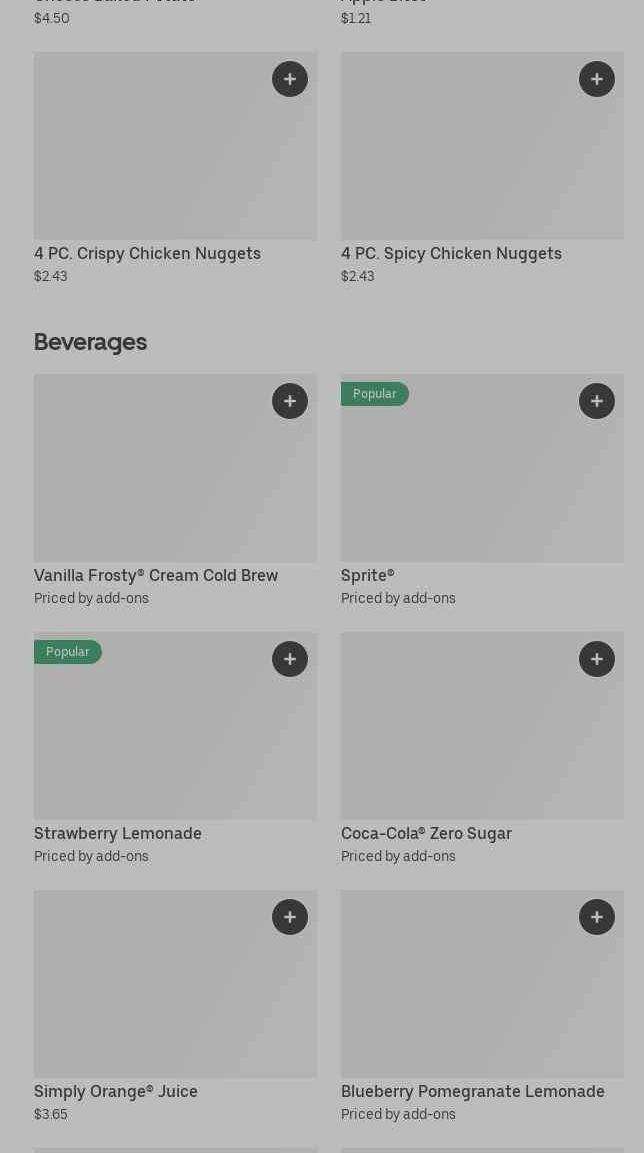
Task: Add 4 PC. Spicy Chicken Nuggets to cart
Action: [597, 79]
